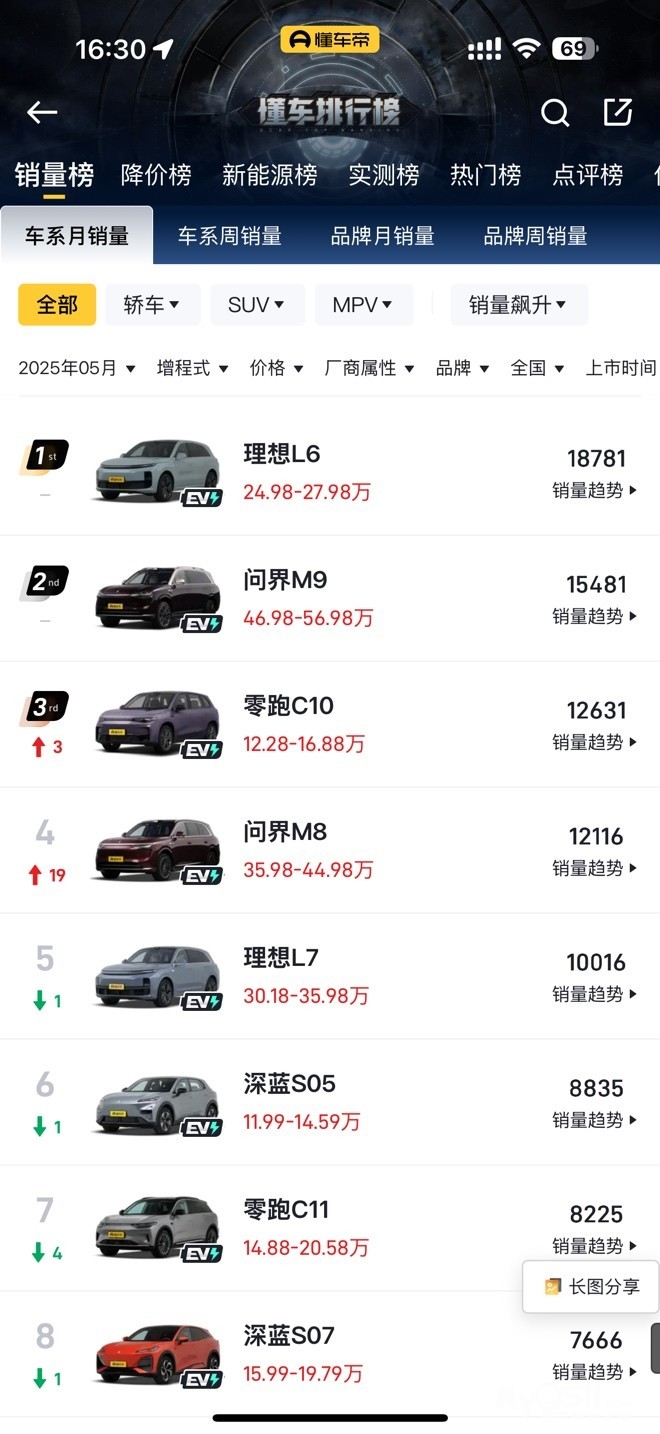660x1434 pixels.
Task: Open the search magnifier icon
Action: coord(555,113)
